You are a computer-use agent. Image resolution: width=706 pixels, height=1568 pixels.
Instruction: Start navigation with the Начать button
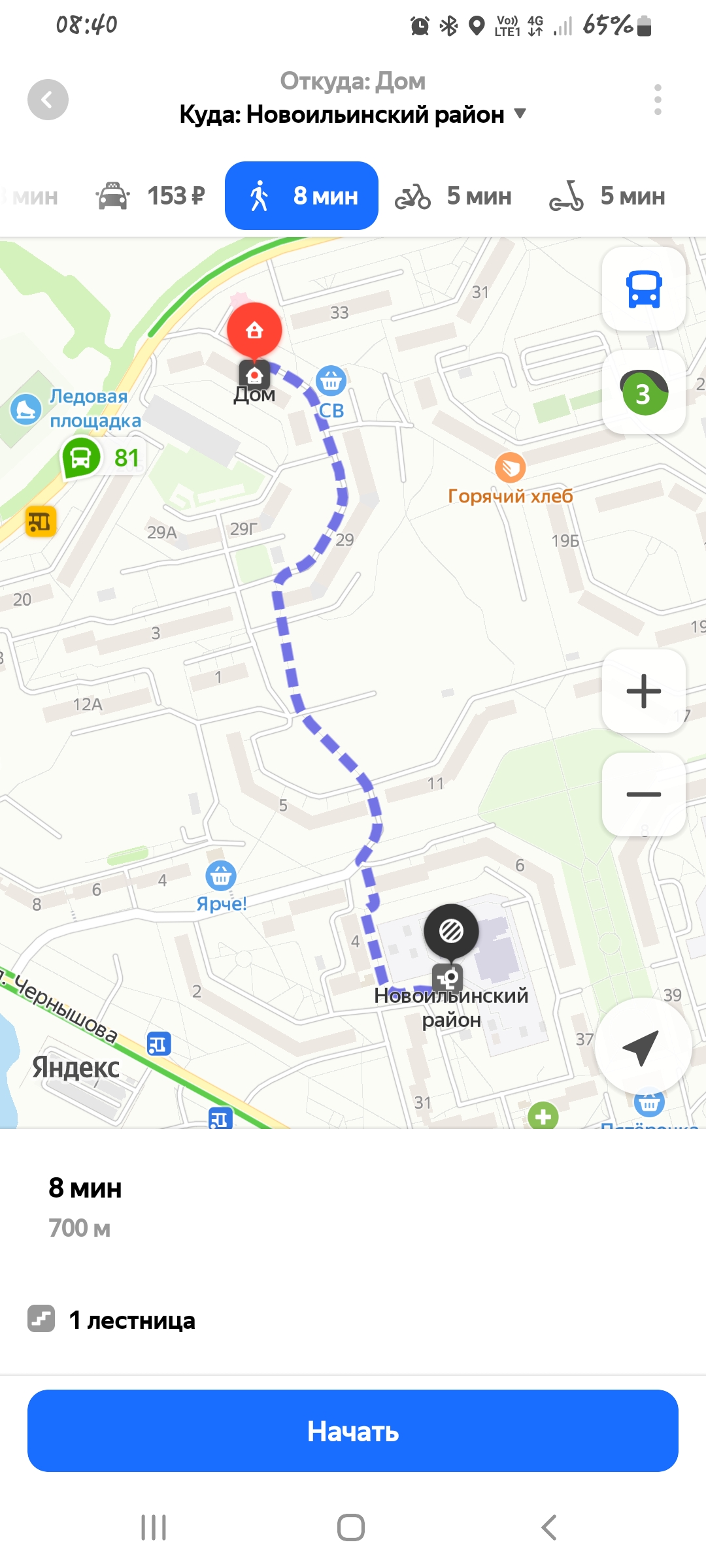(x=353, y=1431)
